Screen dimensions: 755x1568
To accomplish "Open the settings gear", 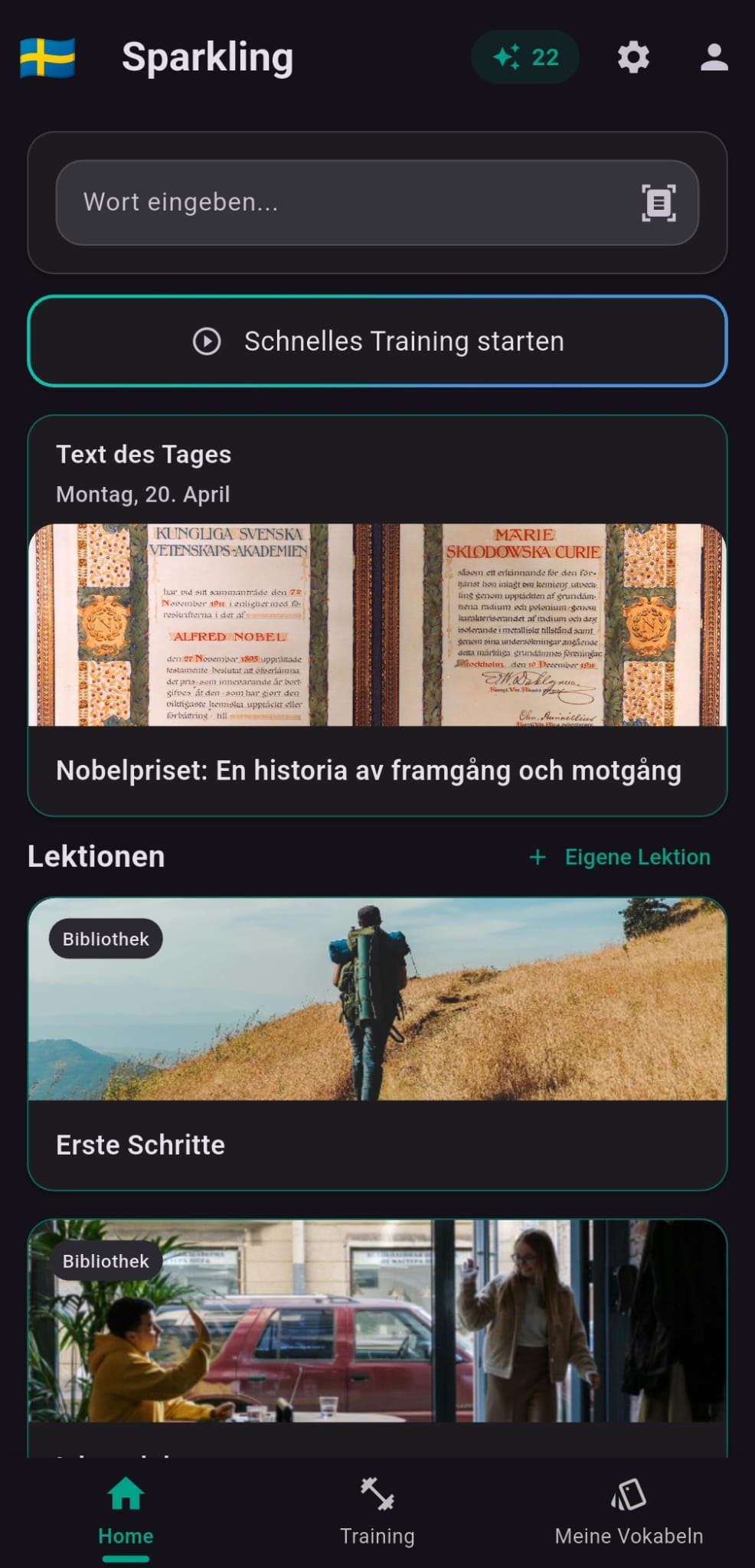I will [633, 57].
